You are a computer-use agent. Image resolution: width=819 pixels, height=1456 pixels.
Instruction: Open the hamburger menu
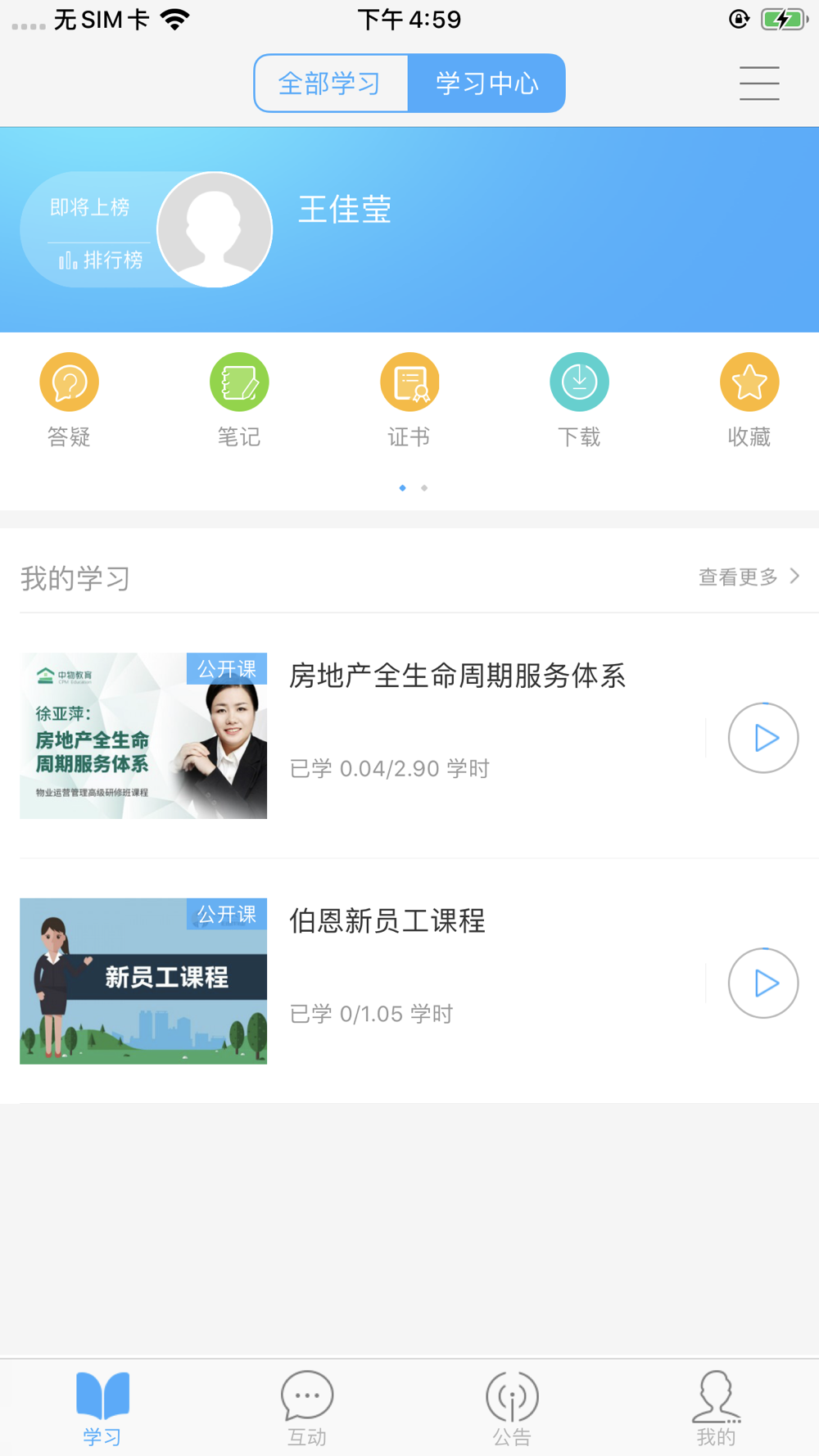pos(759,84)
